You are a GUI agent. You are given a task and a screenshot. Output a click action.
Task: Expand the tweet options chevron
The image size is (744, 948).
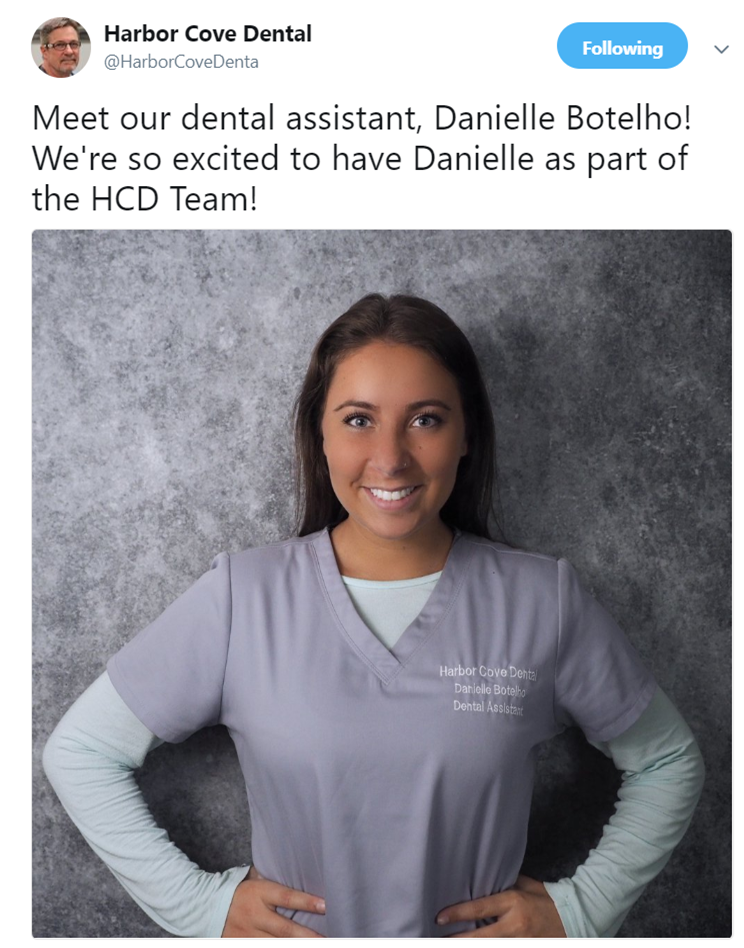721,49
